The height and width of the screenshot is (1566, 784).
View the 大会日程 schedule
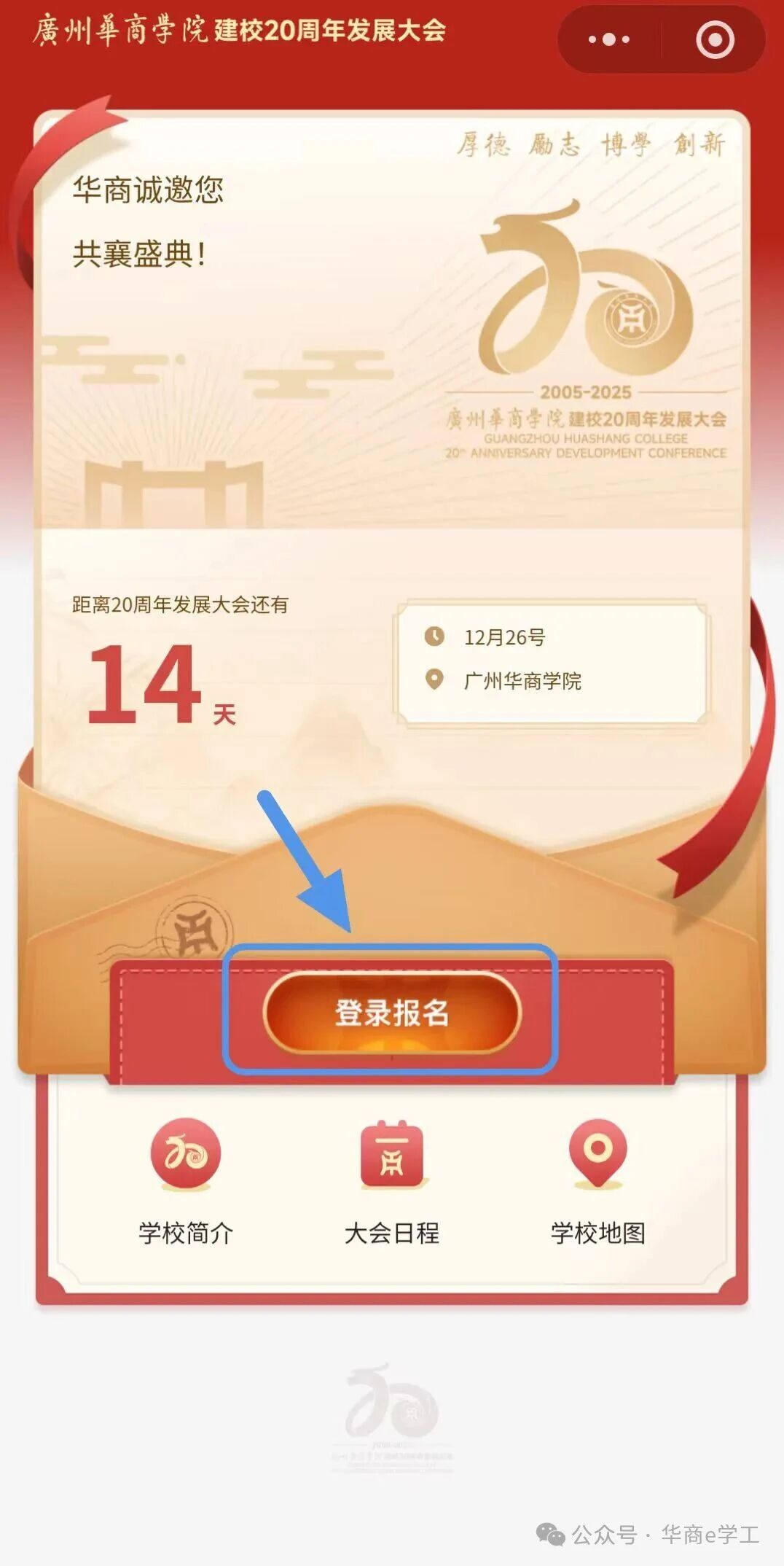coord(392,1181)
